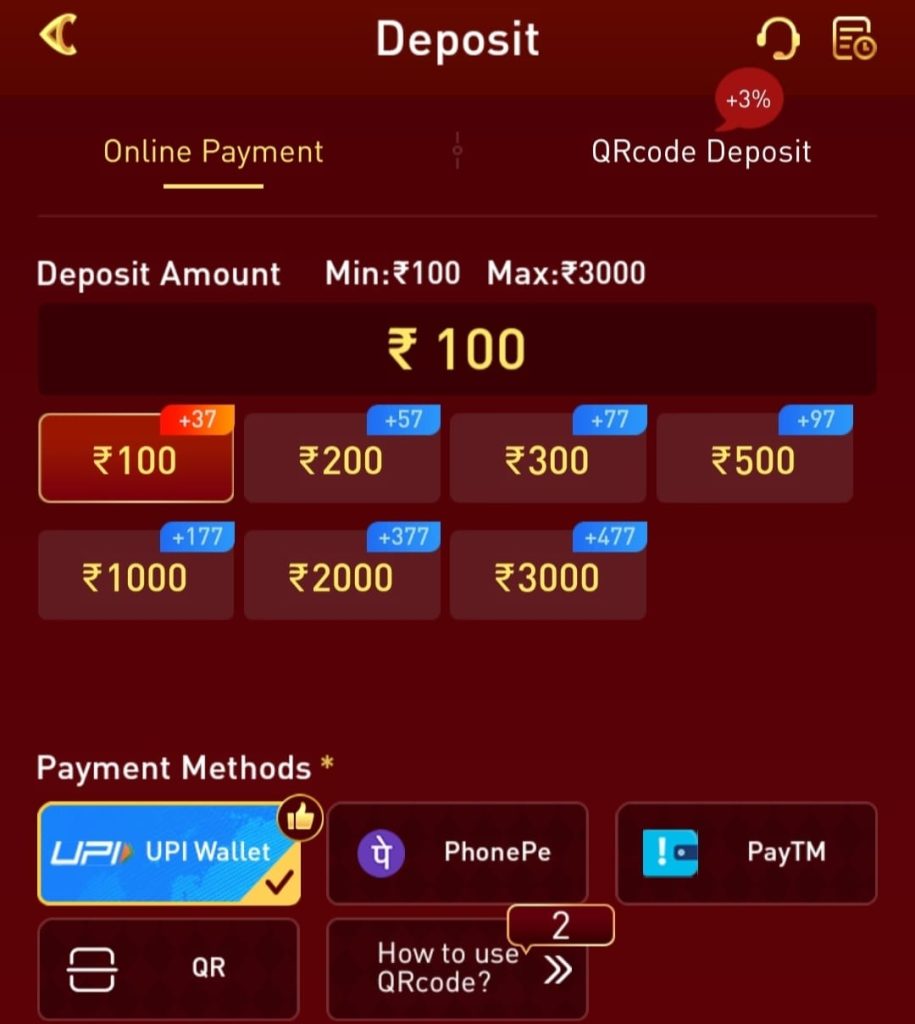Switch to the QRcode Deposit tab

coord(700,152)
